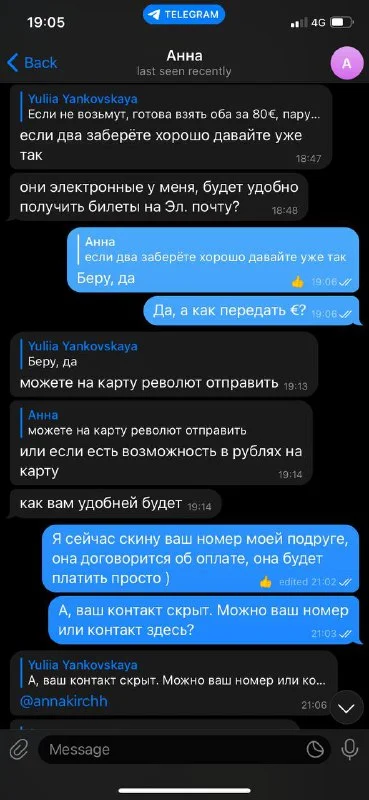Screen dimensions: 369x800
Task: Jump to quoted message "Если не возьмут, готова взять"
Action: click(170, 108)
